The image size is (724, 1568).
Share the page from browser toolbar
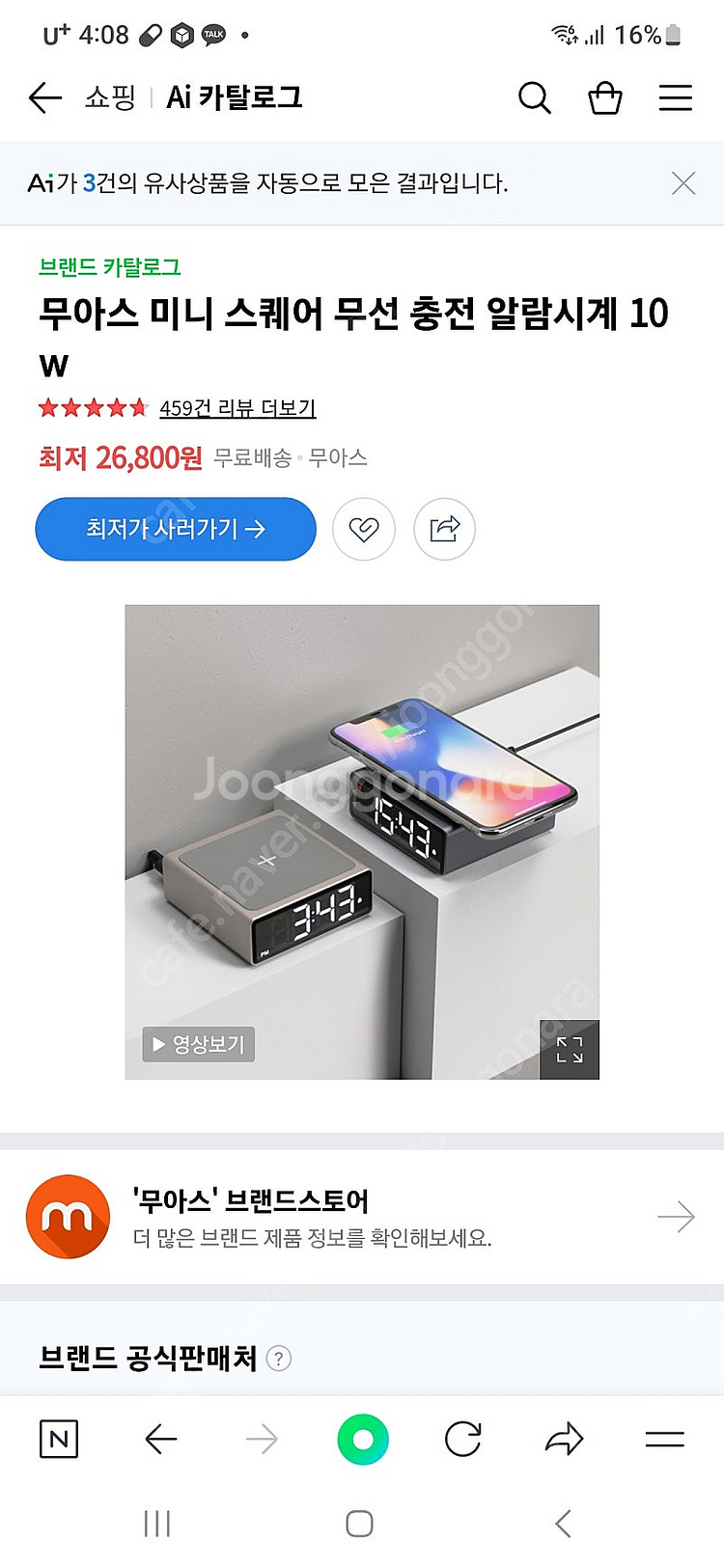(565, 1440)
